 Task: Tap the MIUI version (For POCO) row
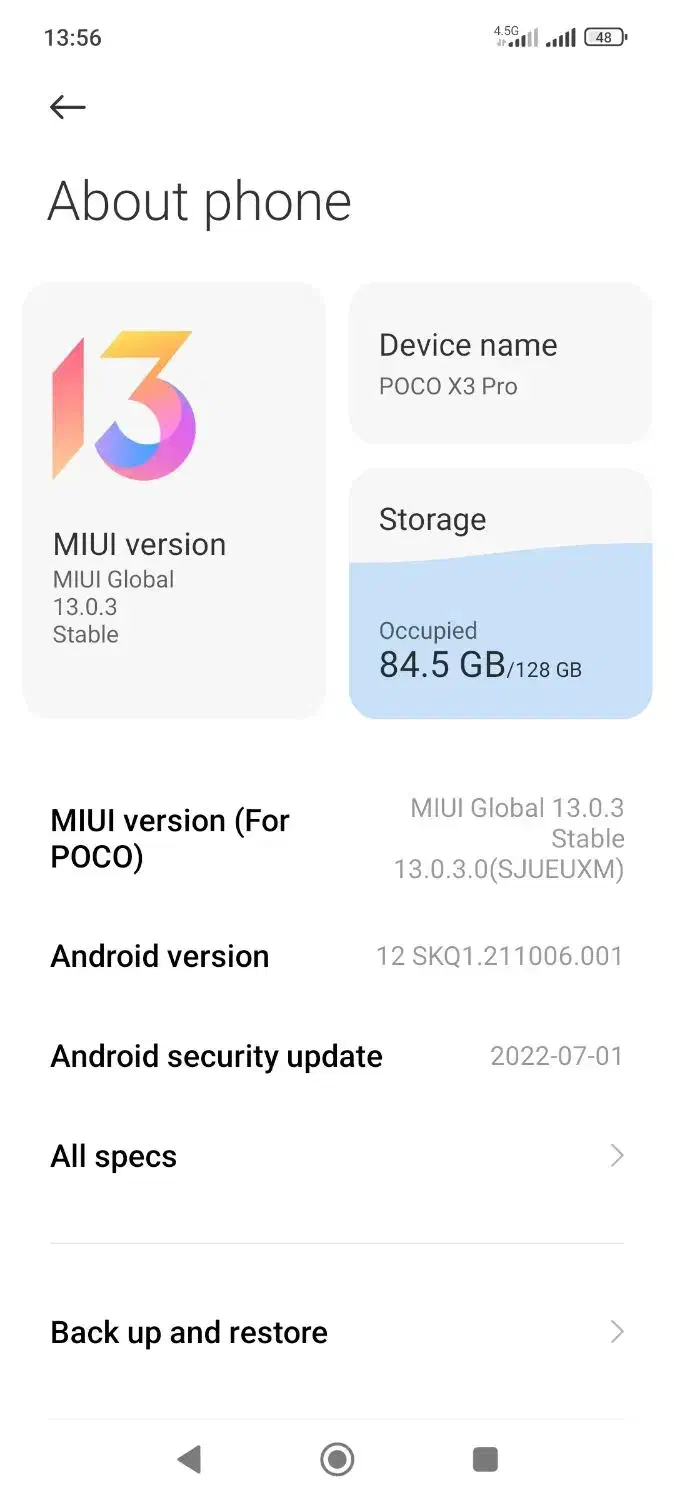337,838
